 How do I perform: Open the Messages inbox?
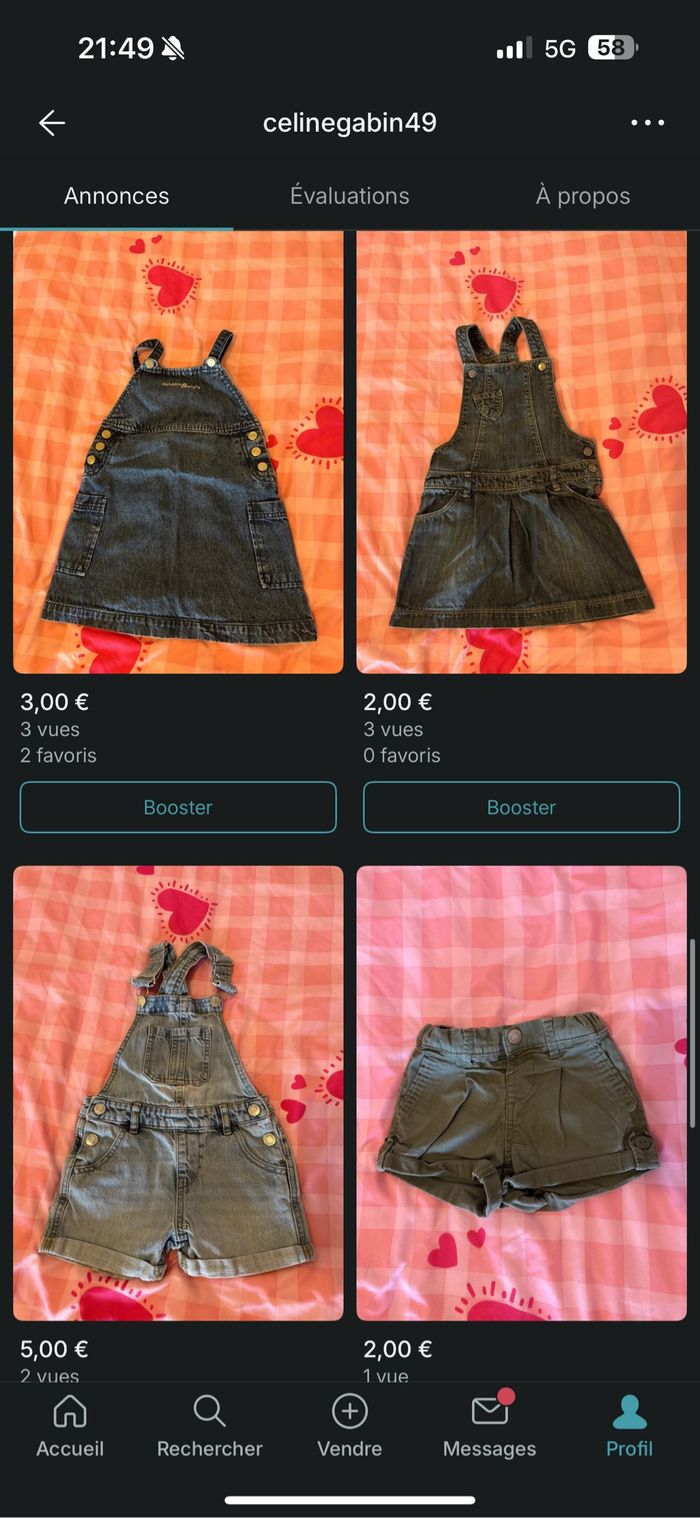coord(489,1427)
